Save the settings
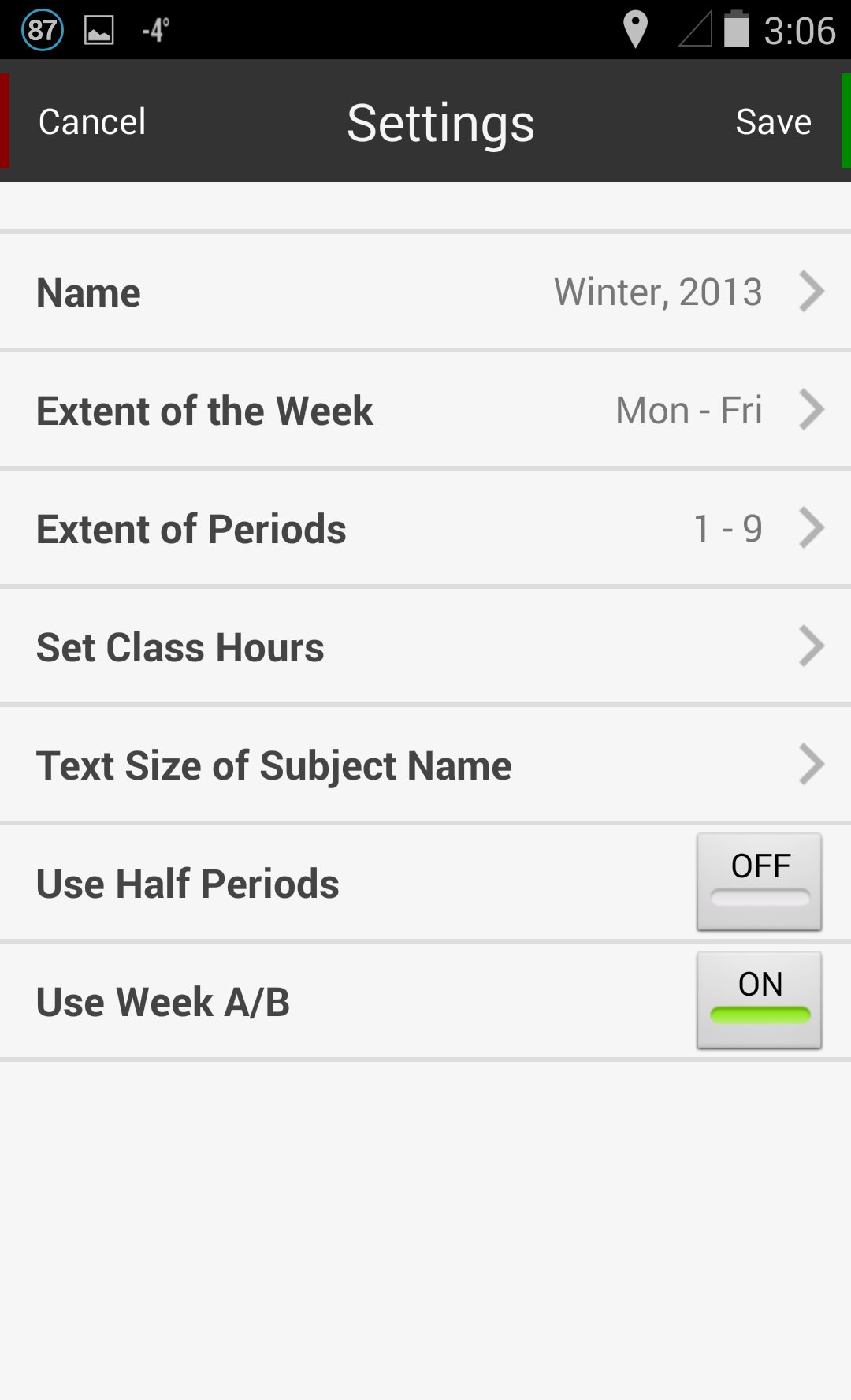This screenshot has height=1400, width=851. [773, 121]
